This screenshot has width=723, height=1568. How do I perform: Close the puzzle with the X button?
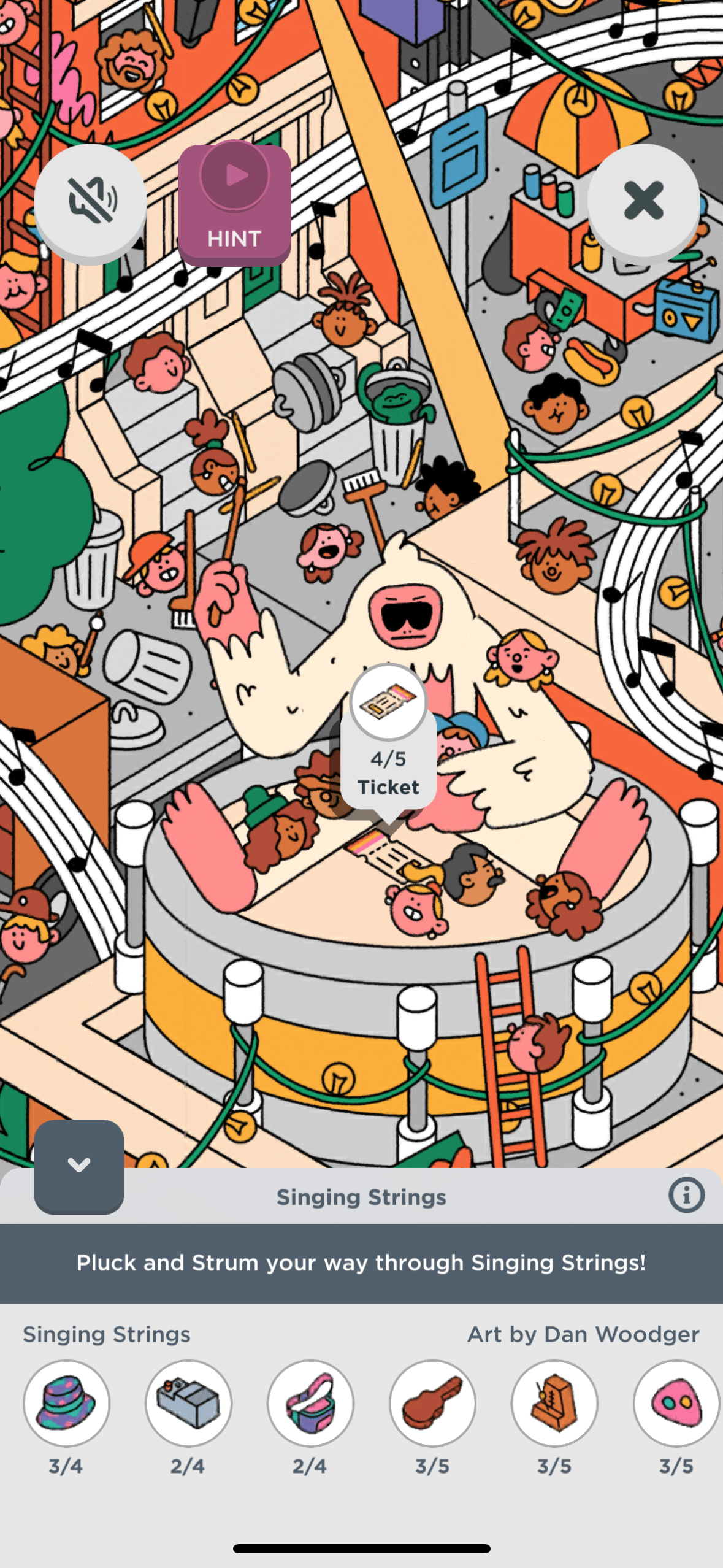tap(643, 201)
